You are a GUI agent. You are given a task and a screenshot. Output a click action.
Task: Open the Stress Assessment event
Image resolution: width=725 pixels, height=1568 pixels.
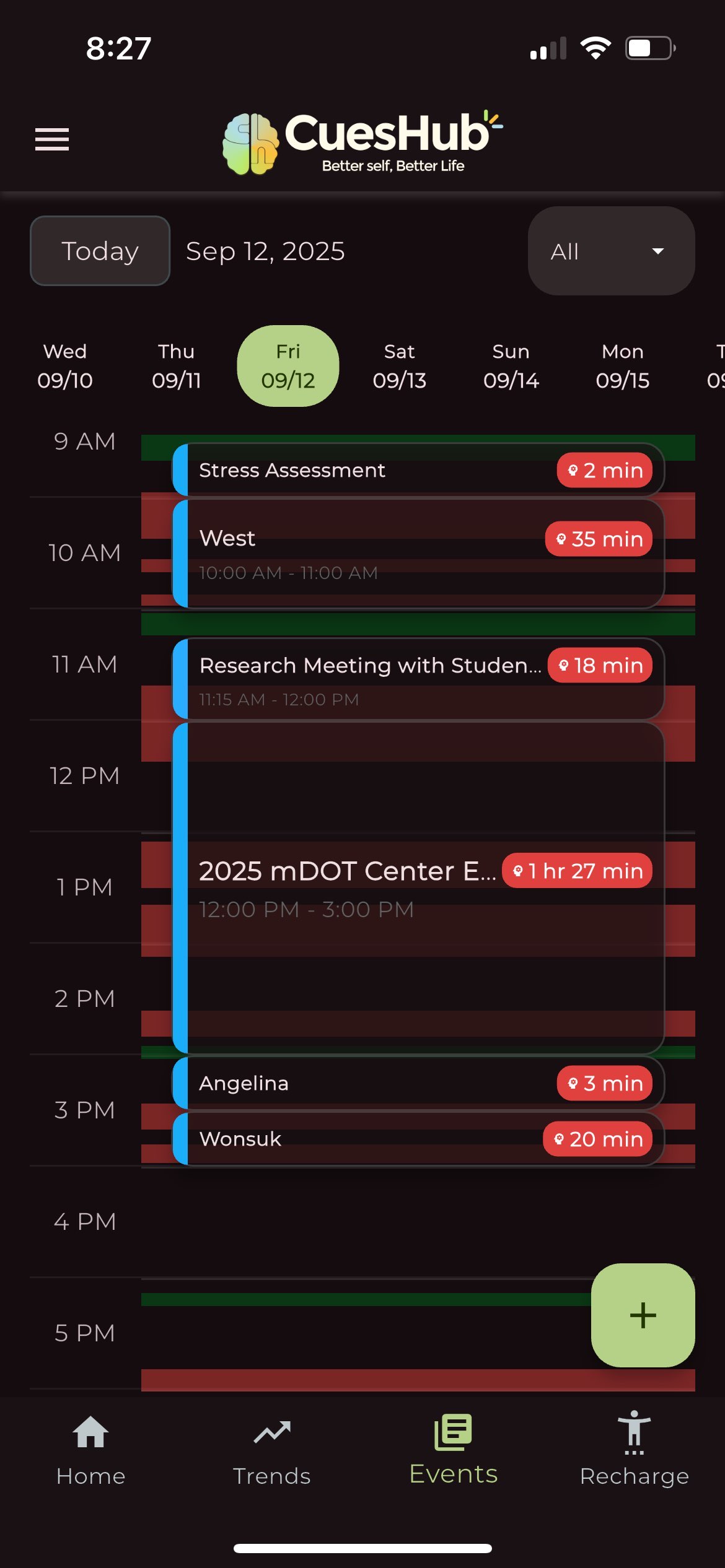[x=372, y=470]
